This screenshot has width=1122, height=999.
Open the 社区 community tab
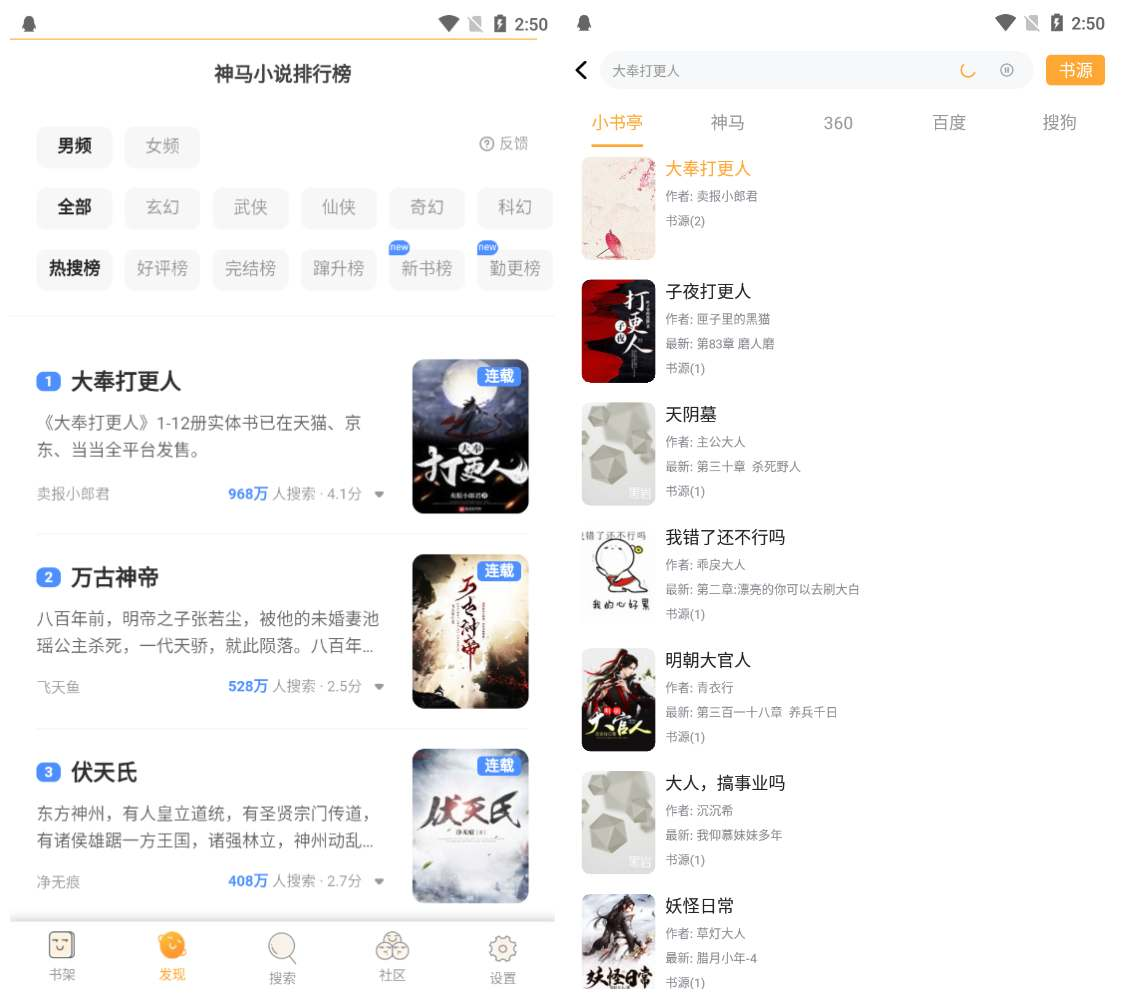(392, 957)
